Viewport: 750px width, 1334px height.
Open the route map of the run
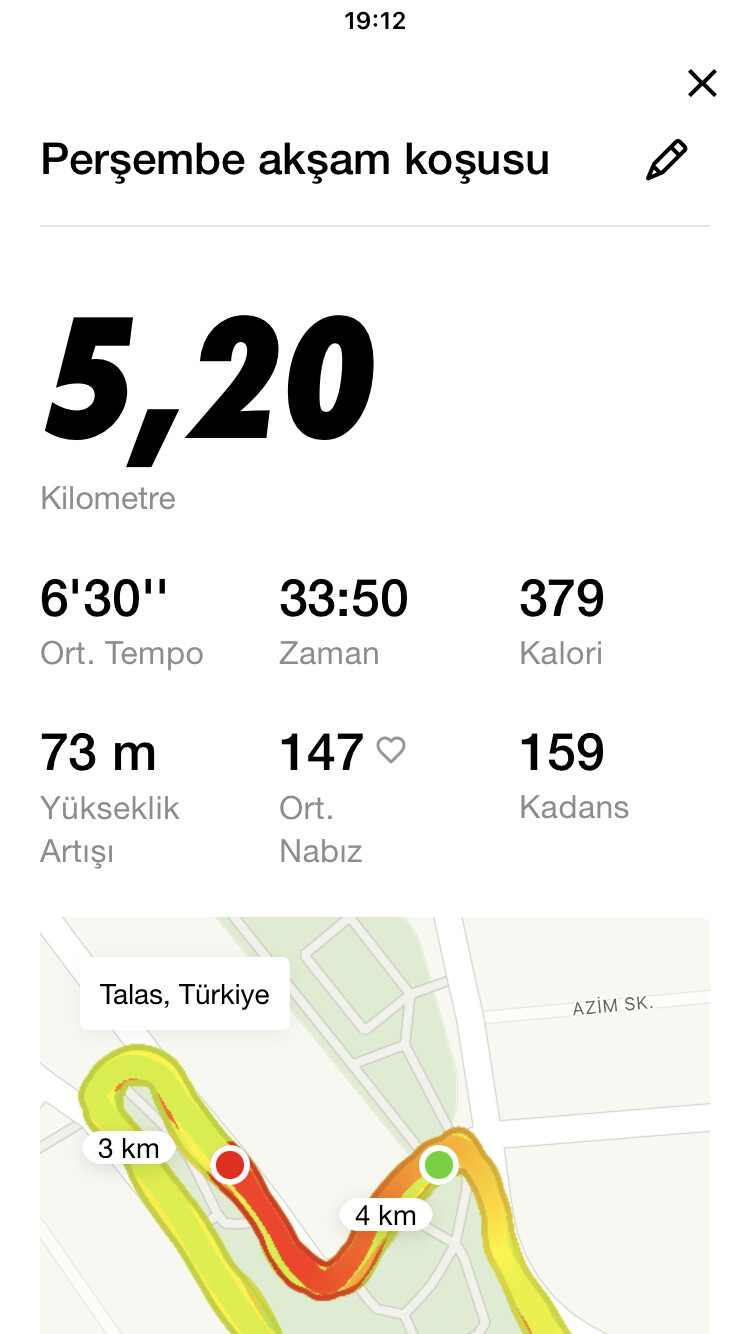pos(375,1125)
